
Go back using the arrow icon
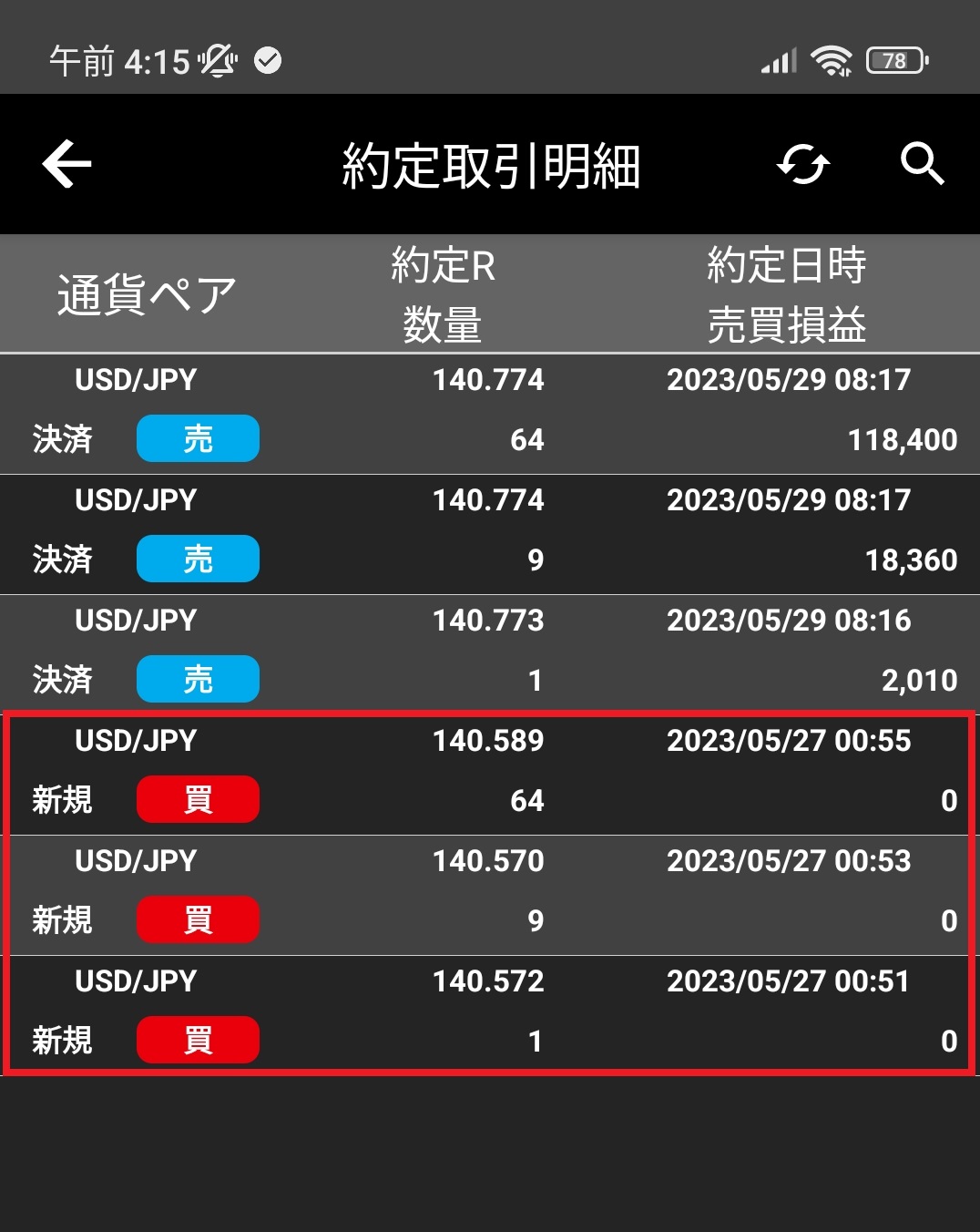[67, 165]
